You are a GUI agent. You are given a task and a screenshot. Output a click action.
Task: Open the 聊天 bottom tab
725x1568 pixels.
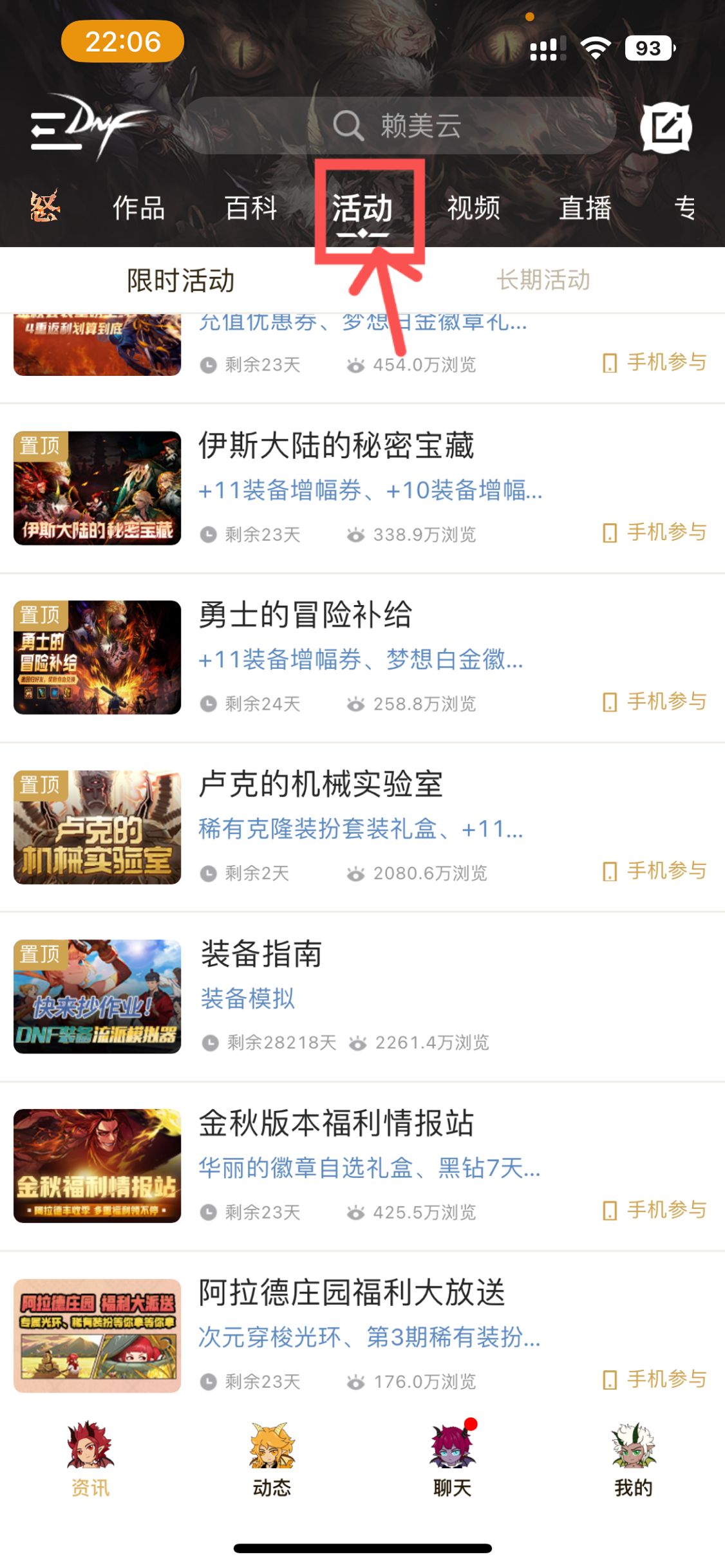(453, 1461)
